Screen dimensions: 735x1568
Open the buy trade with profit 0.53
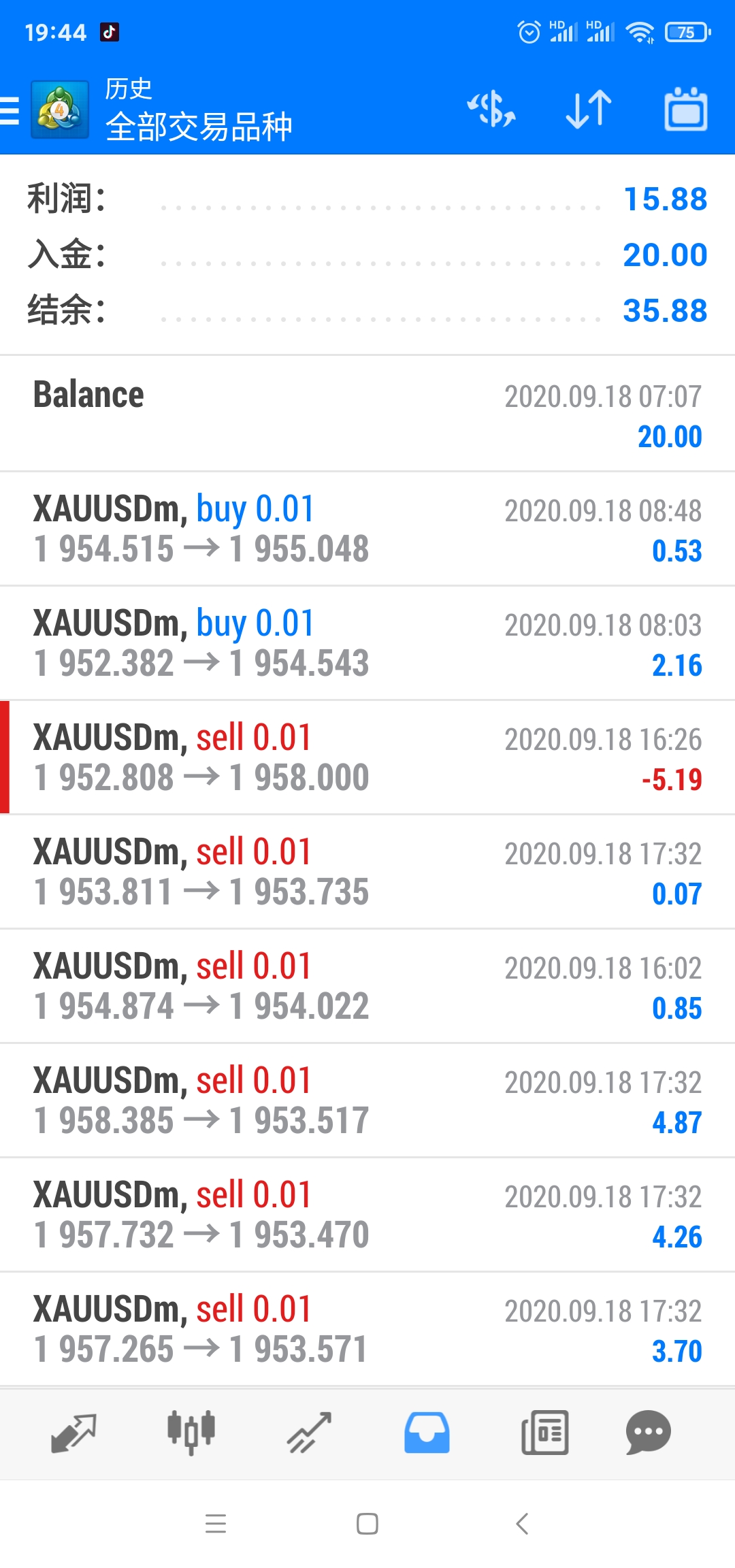(367, 529)
